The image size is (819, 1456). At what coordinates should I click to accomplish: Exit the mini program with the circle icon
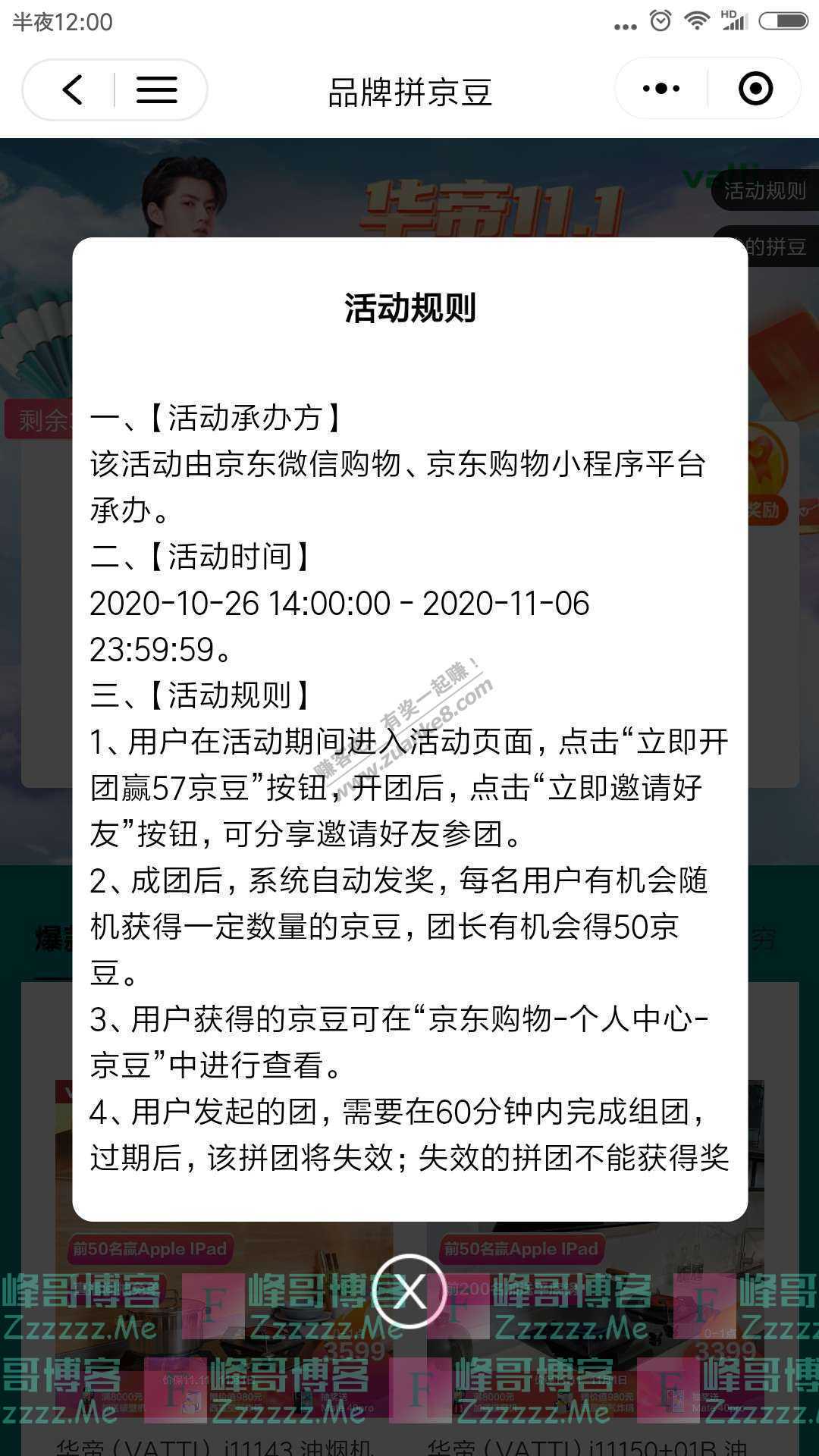click(x=755, y=89)
